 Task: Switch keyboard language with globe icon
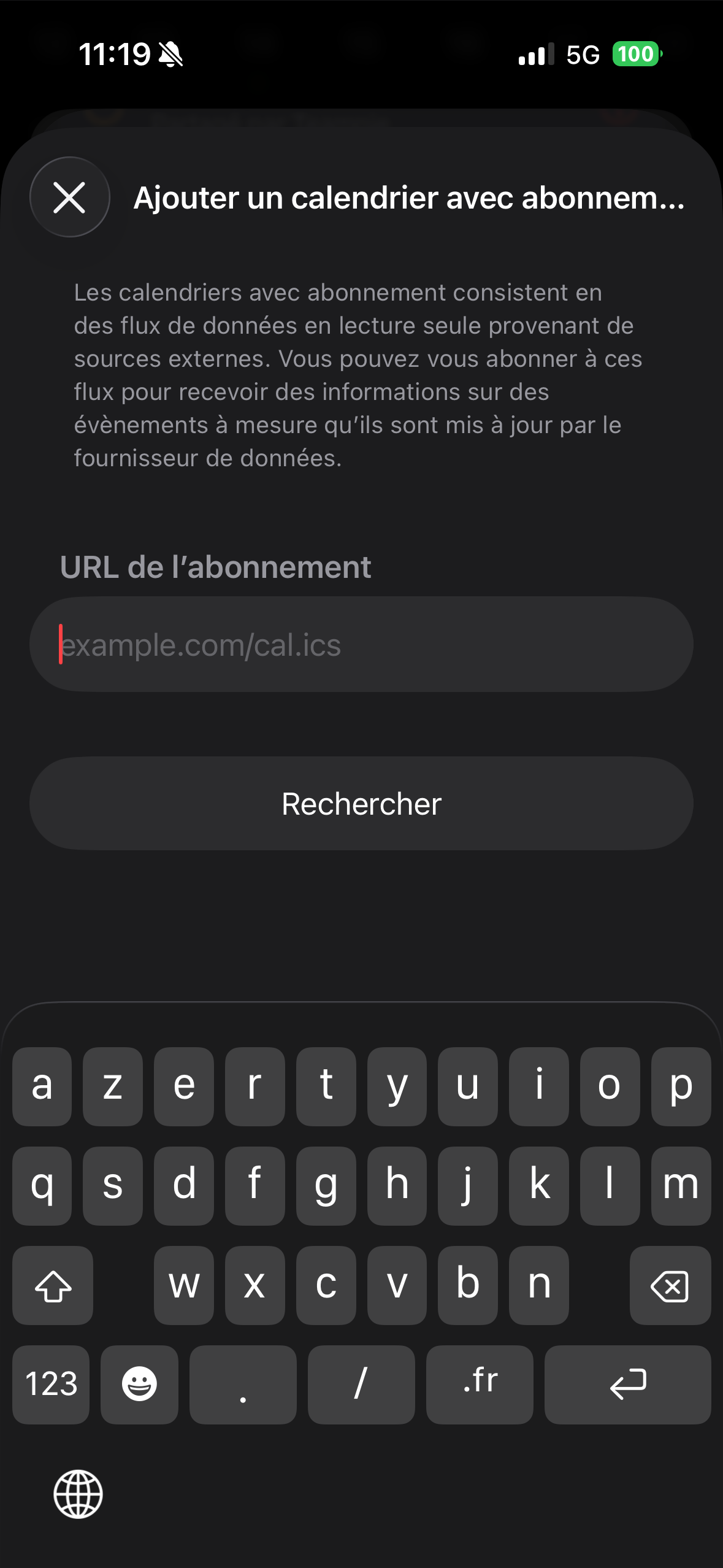pyautogui.click(x=78, y=1494)
